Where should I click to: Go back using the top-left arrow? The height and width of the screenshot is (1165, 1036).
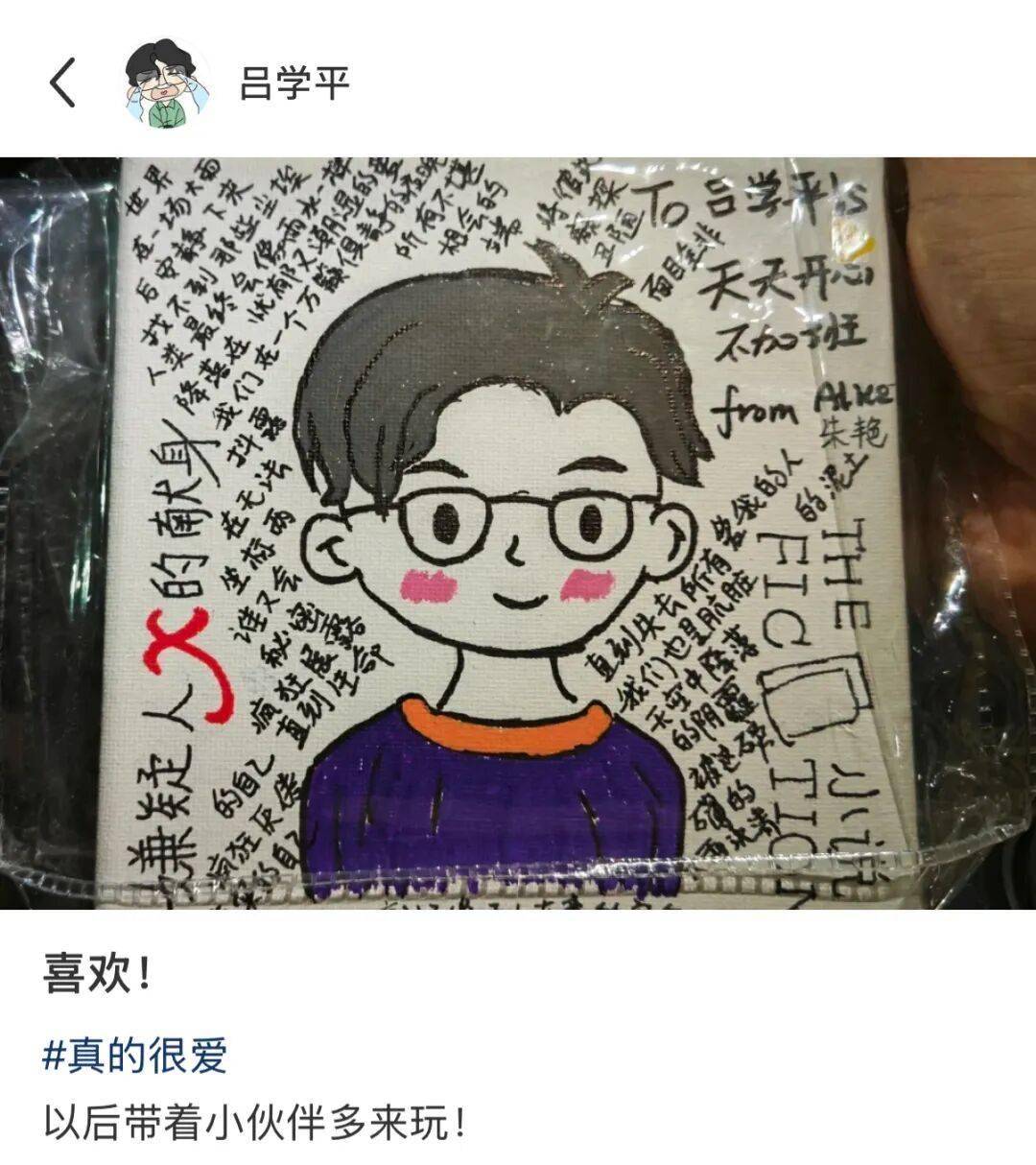pos(62,83)
